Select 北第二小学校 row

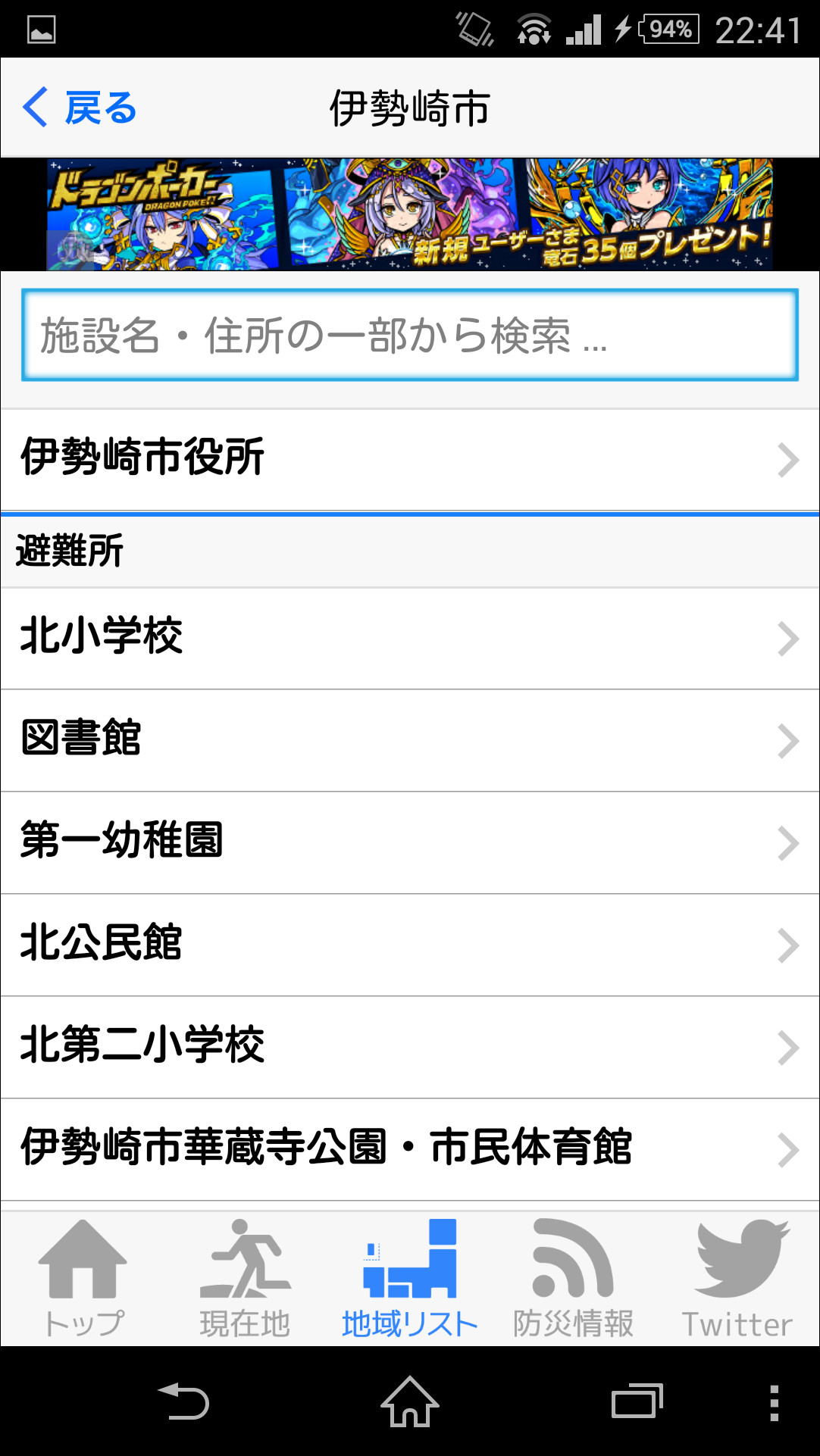(410, 1047)
